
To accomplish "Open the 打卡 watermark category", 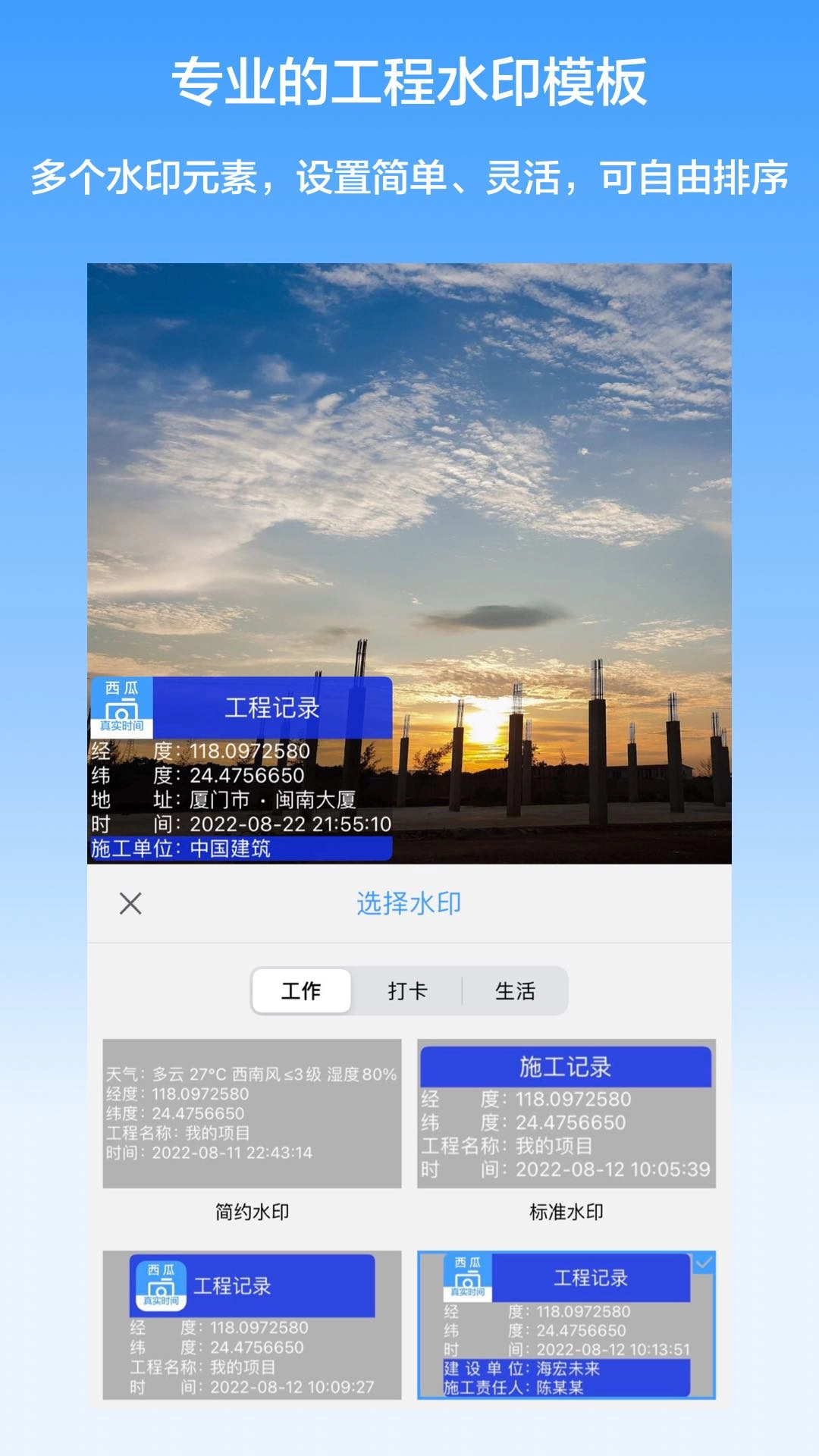I will coord(409,990).
